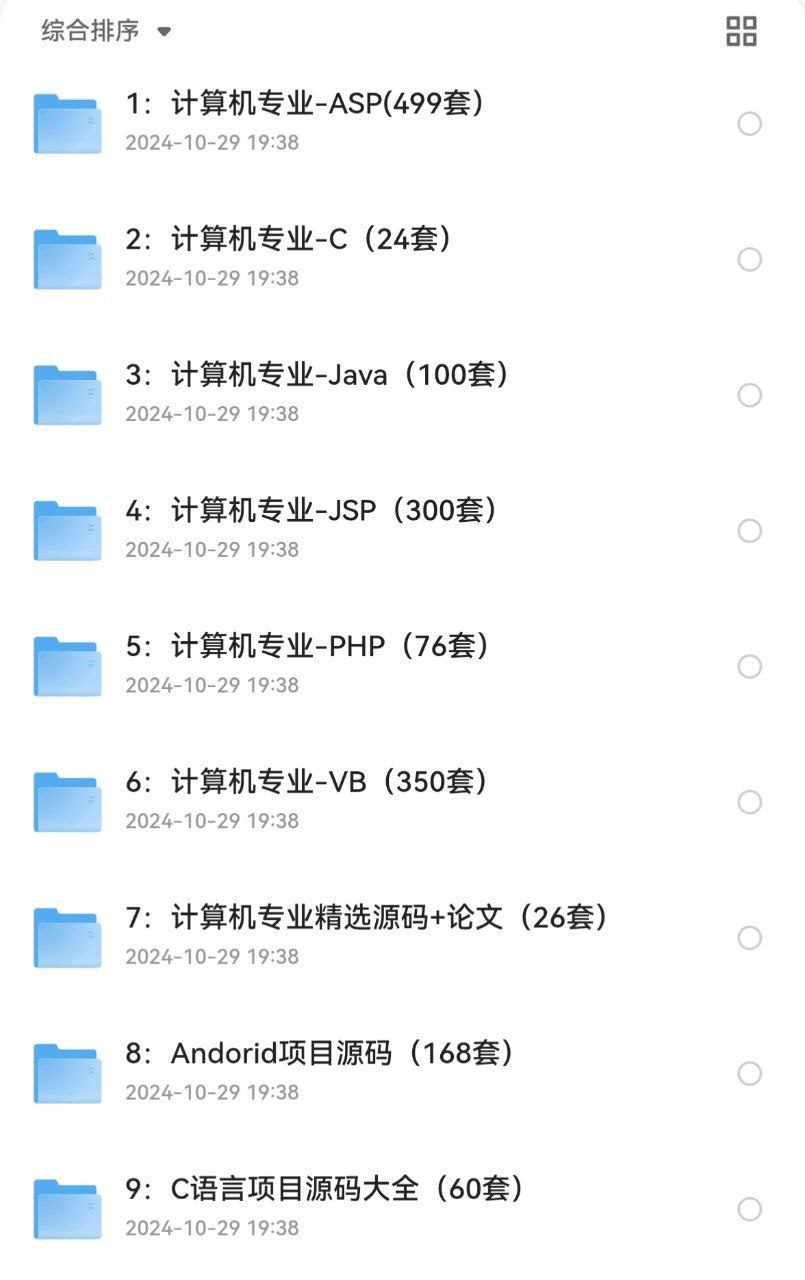Select the checkbox for Andorid项目源码（168套）

(x=749, y=1074)
